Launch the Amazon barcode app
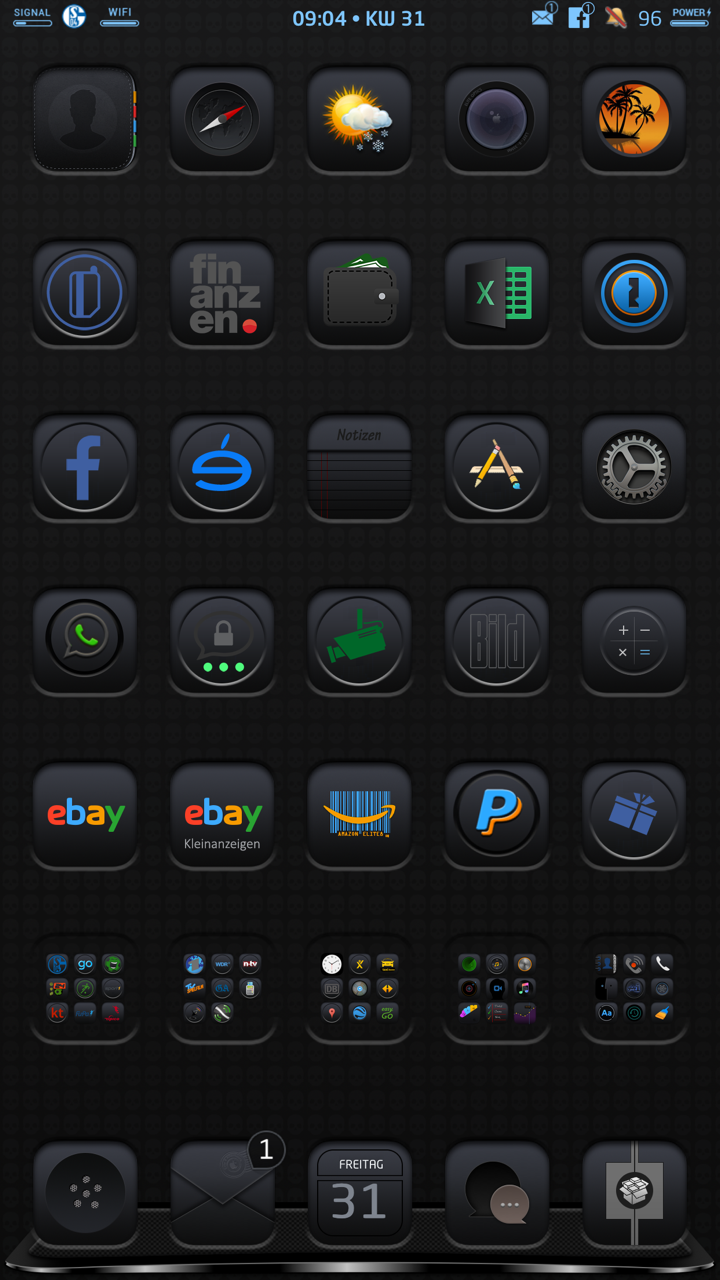This screenshot has height=1280, width=720. [359, 815]
